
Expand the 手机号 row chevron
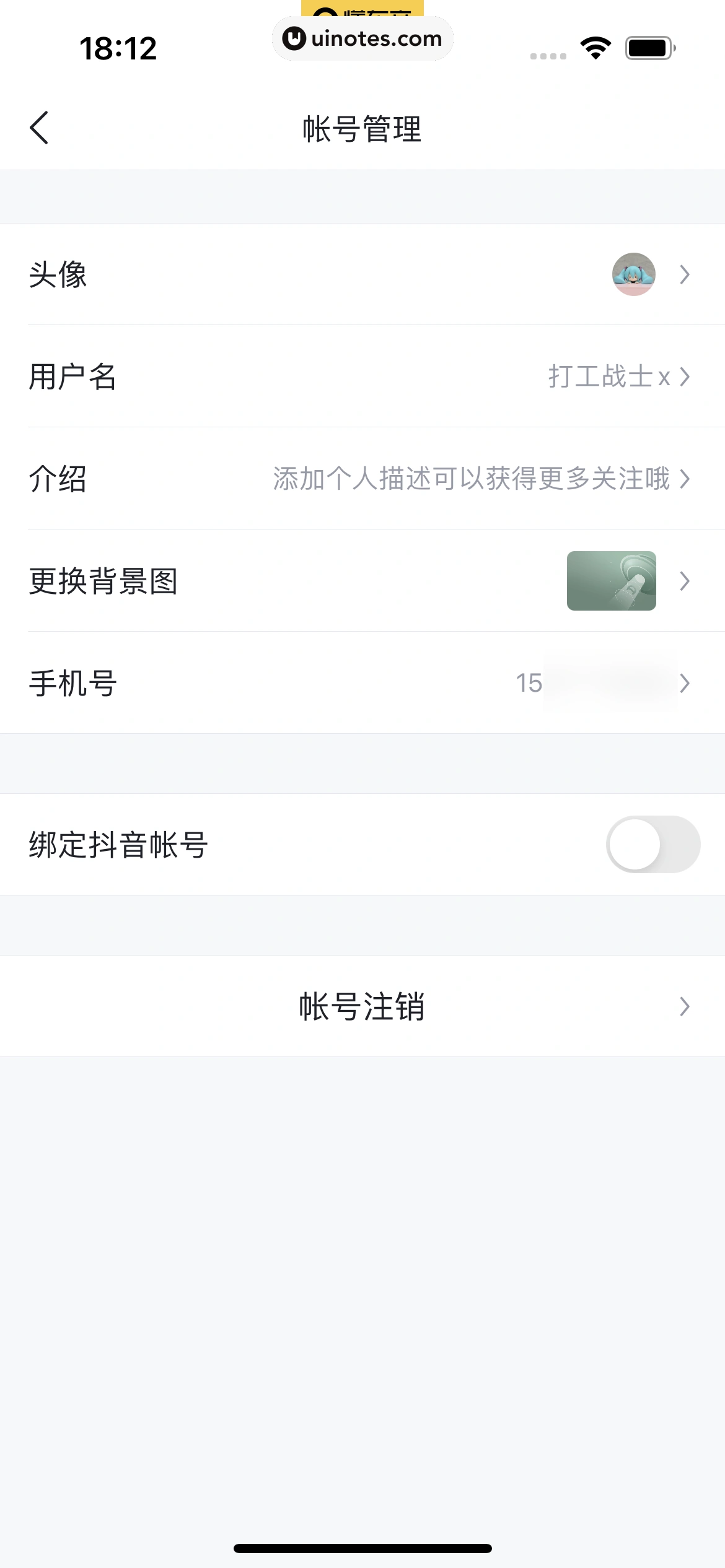click(x=684, y=683)
